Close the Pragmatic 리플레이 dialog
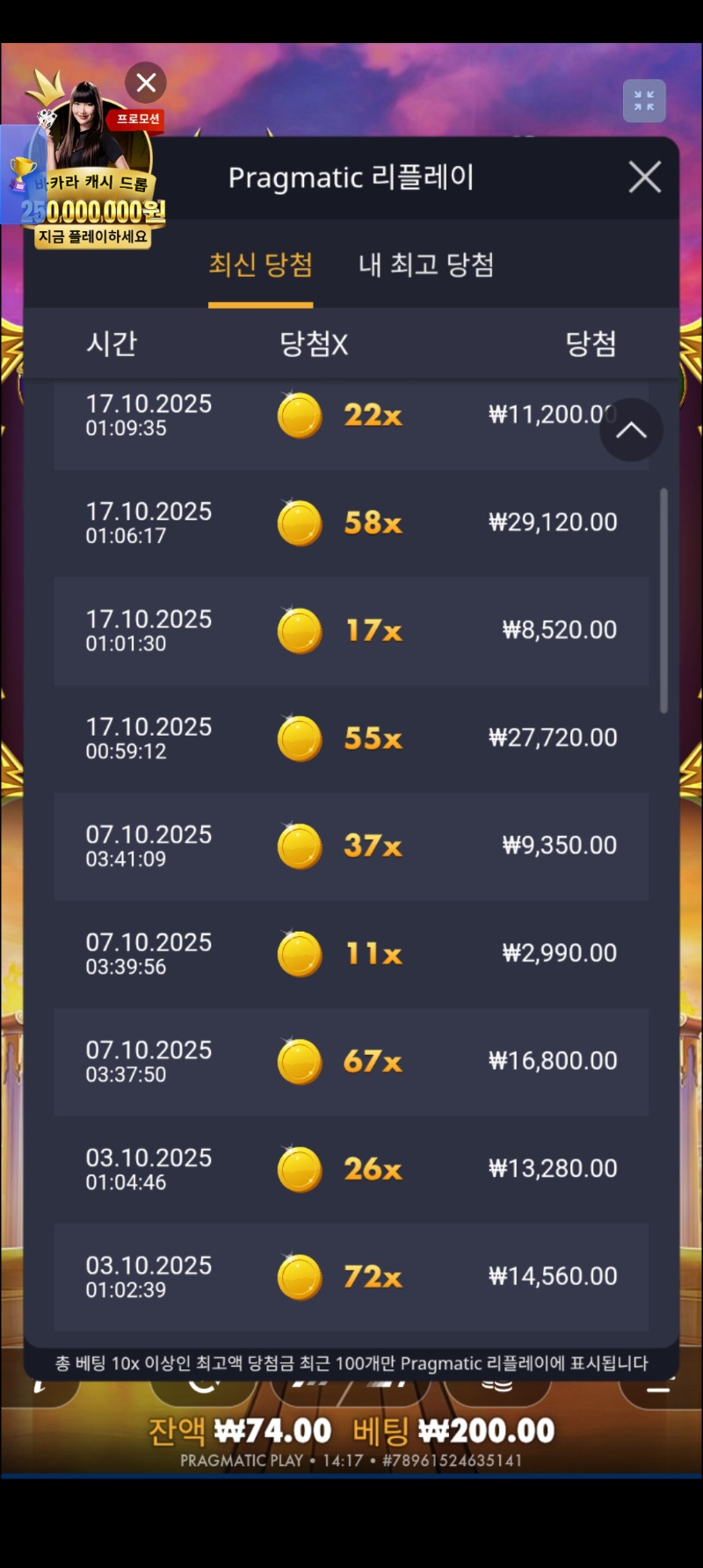Image resolution: width=703 pixels, height=1568 pixels. (644, 178)
